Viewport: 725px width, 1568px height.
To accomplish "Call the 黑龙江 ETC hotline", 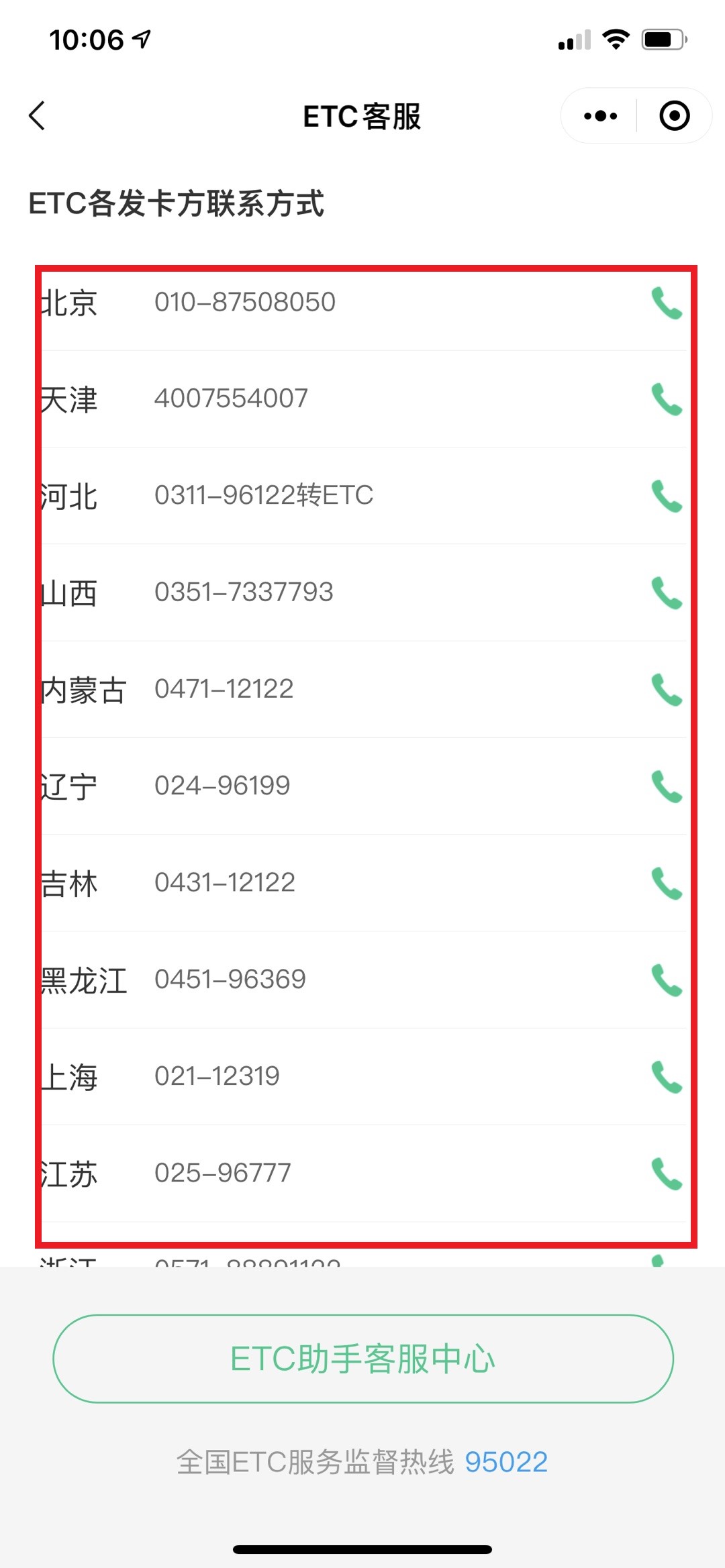I will coord(667,980).
